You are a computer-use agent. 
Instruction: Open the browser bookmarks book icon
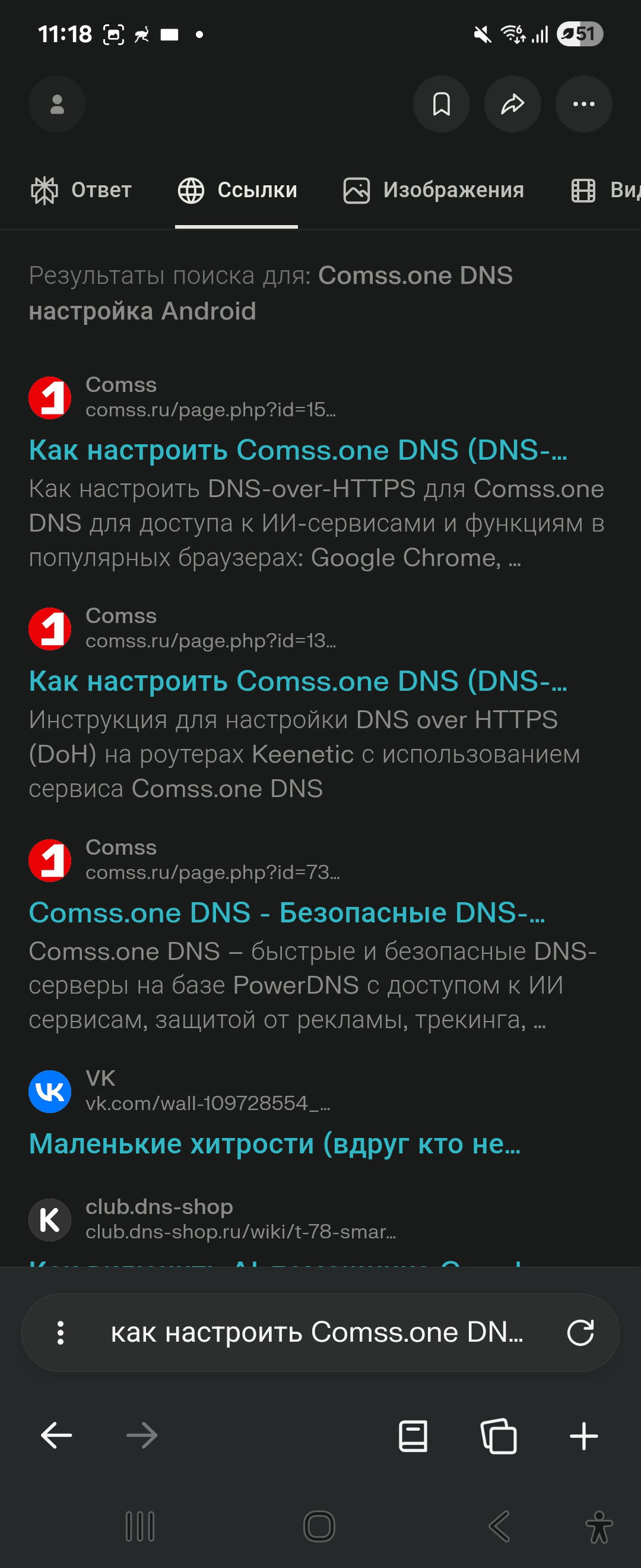pyautogui.click(x=413, y=1436)
